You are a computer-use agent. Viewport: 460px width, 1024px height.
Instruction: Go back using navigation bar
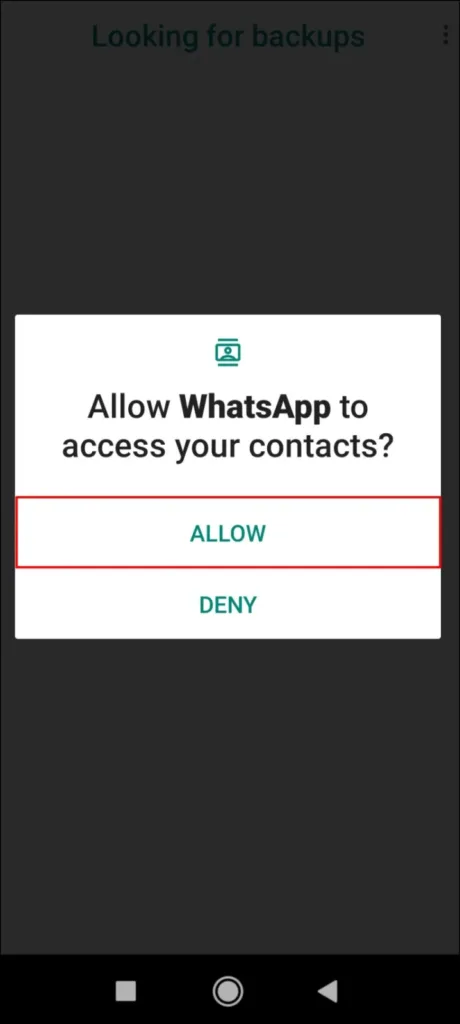click(x=328, y=991)
